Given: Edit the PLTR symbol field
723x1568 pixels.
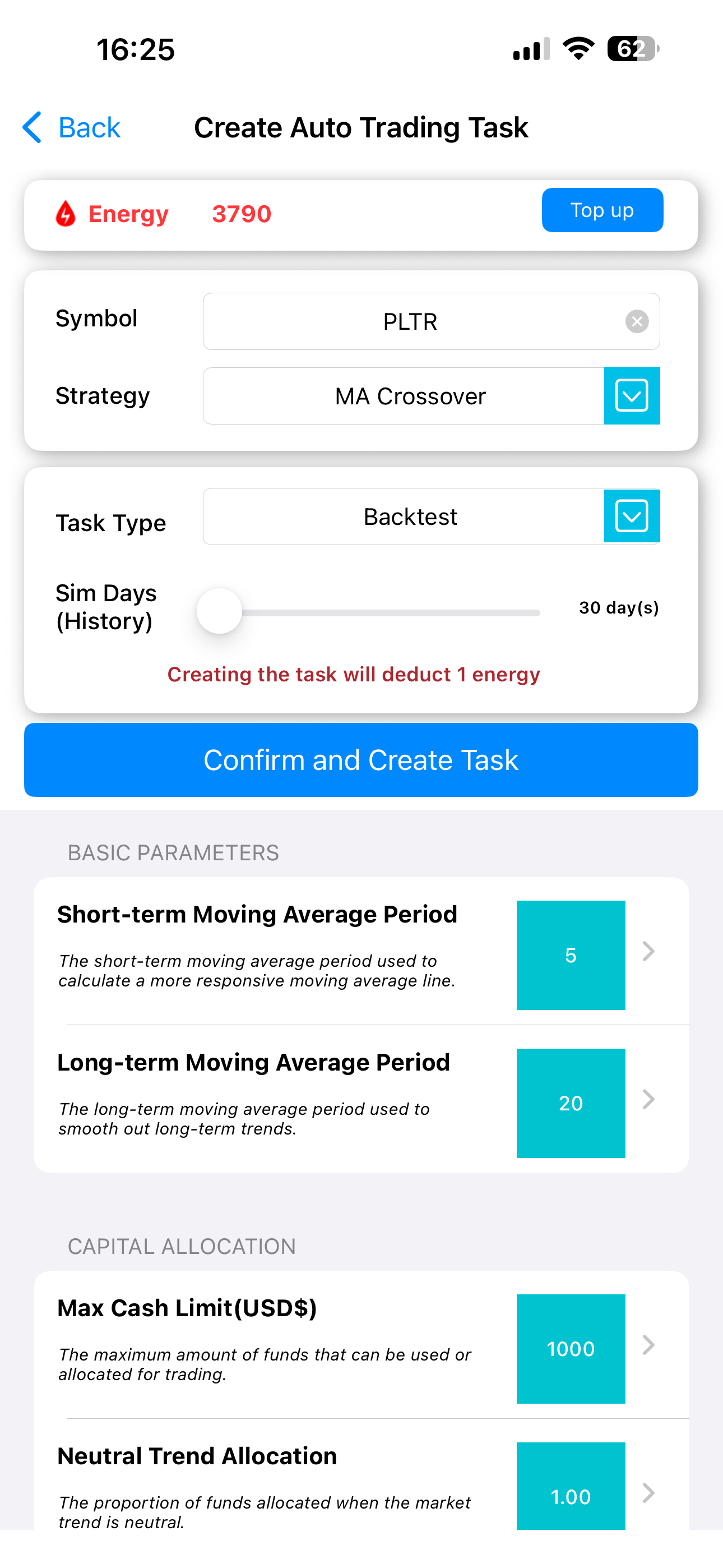Looking at the screenshot, I should (x=409, y=321).
